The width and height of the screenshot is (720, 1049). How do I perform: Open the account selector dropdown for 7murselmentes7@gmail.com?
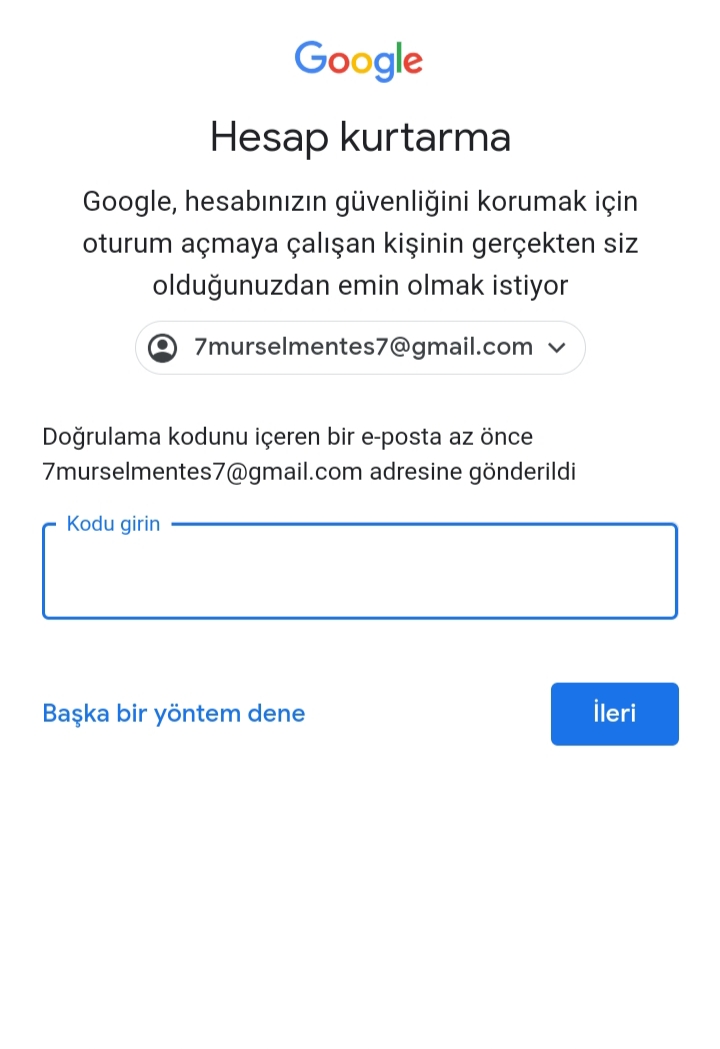click(x=360, y=348)
